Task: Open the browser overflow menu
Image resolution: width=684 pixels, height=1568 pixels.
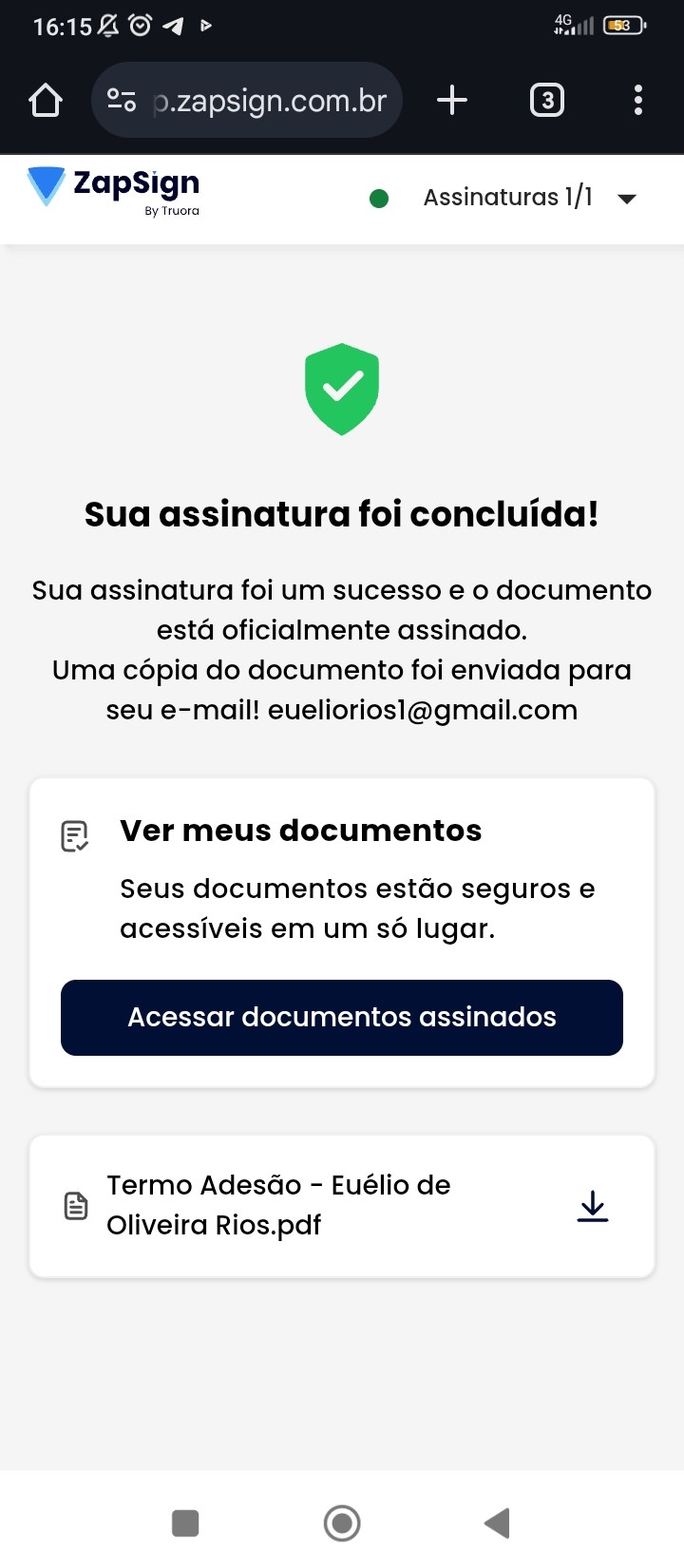Action: (637, 100)
